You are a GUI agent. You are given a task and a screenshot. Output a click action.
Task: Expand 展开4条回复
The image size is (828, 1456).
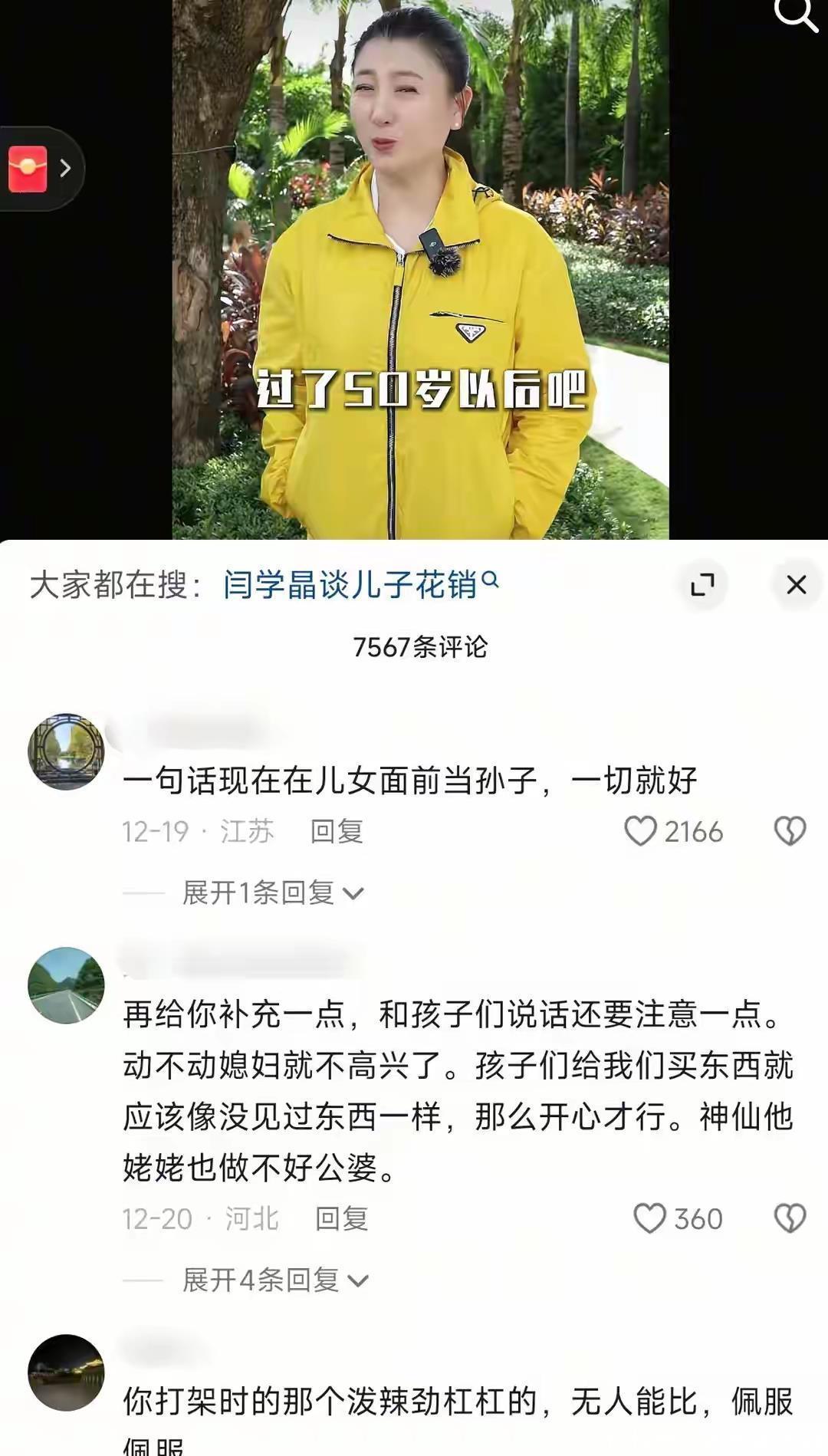coord(274,1280)
